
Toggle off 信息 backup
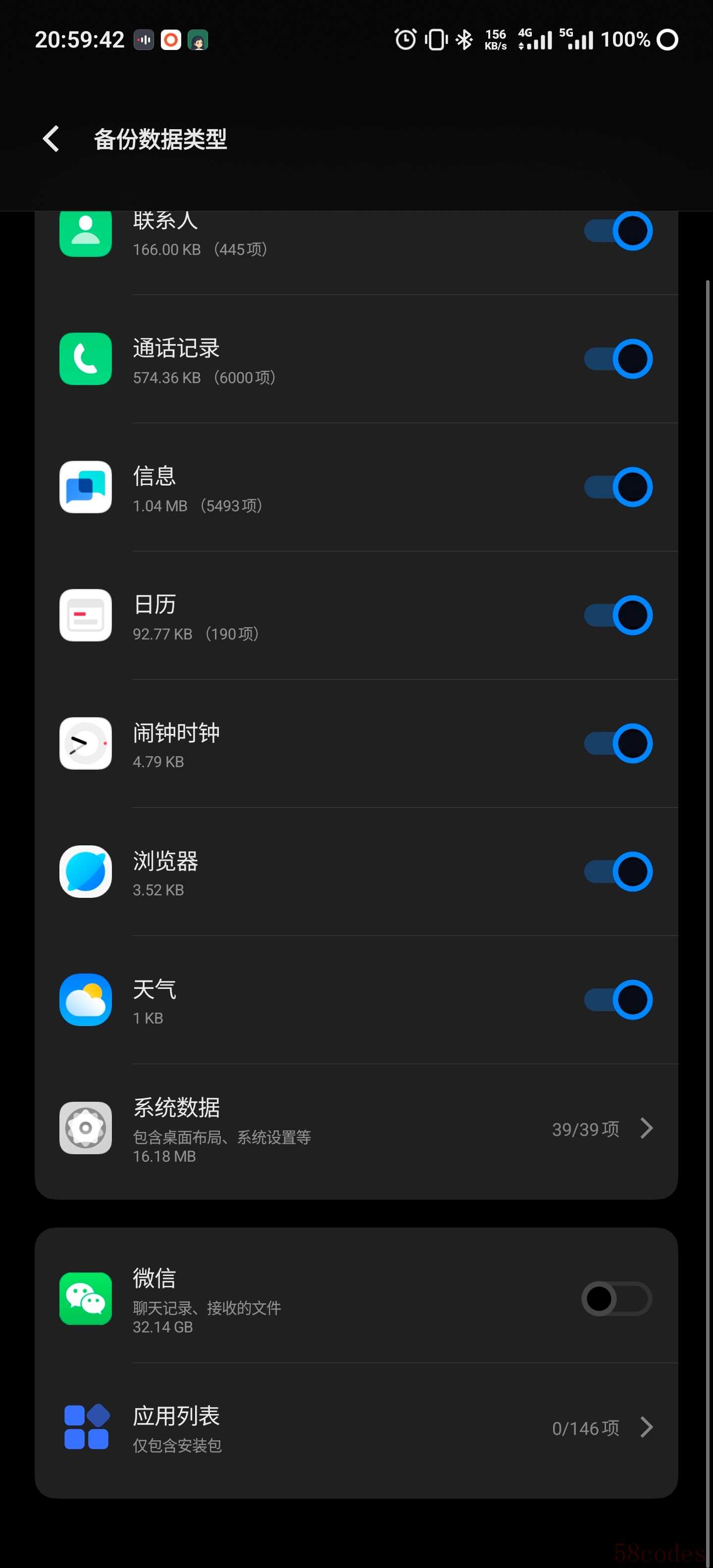[618, 487]
